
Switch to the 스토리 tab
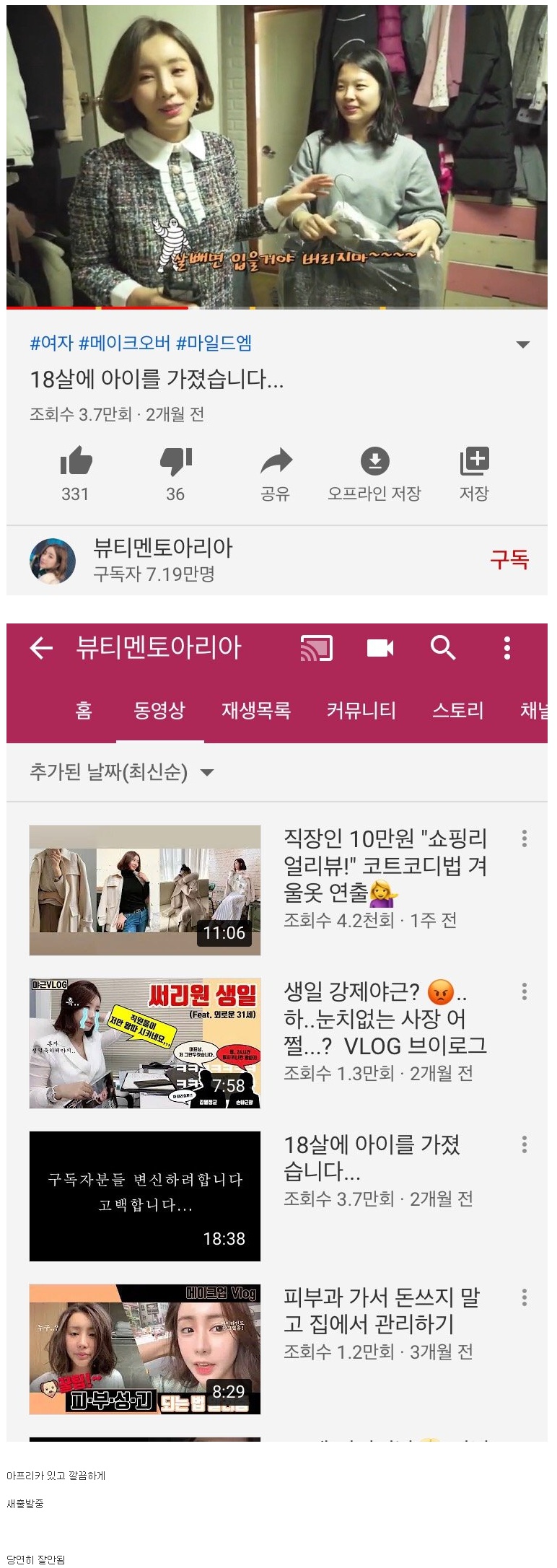[x=457, y=710]
